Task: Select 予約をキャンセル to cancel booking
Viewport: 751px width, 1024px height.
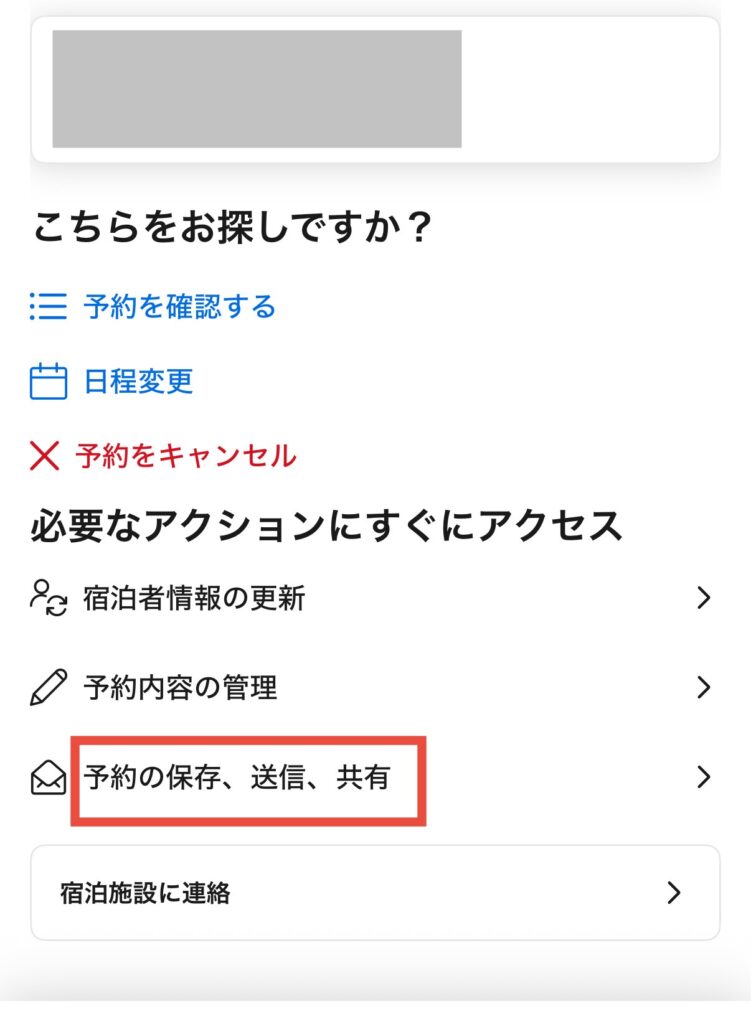Action: pos(185,456)
